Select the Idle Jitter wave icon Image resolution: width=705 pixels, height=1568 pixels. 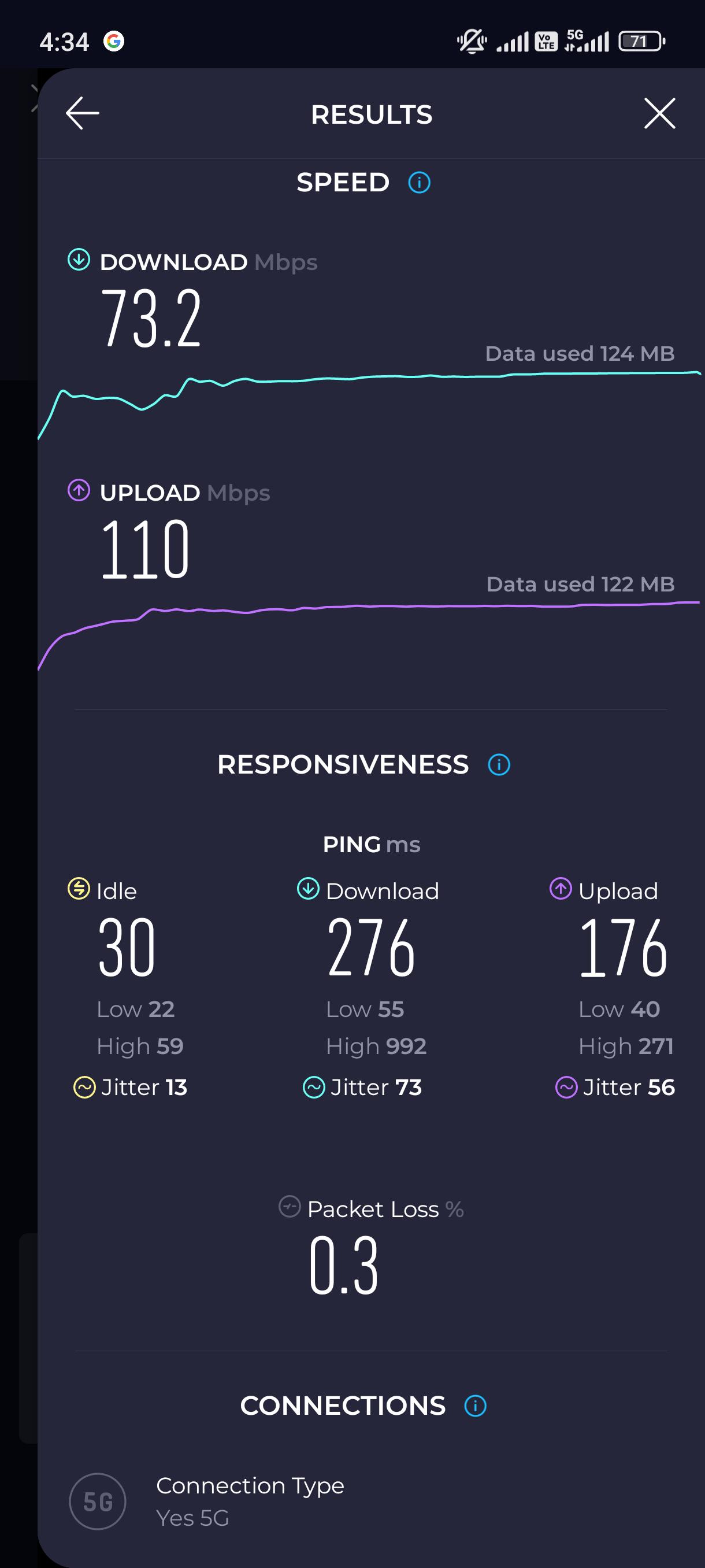click(x=85, y=1087)
